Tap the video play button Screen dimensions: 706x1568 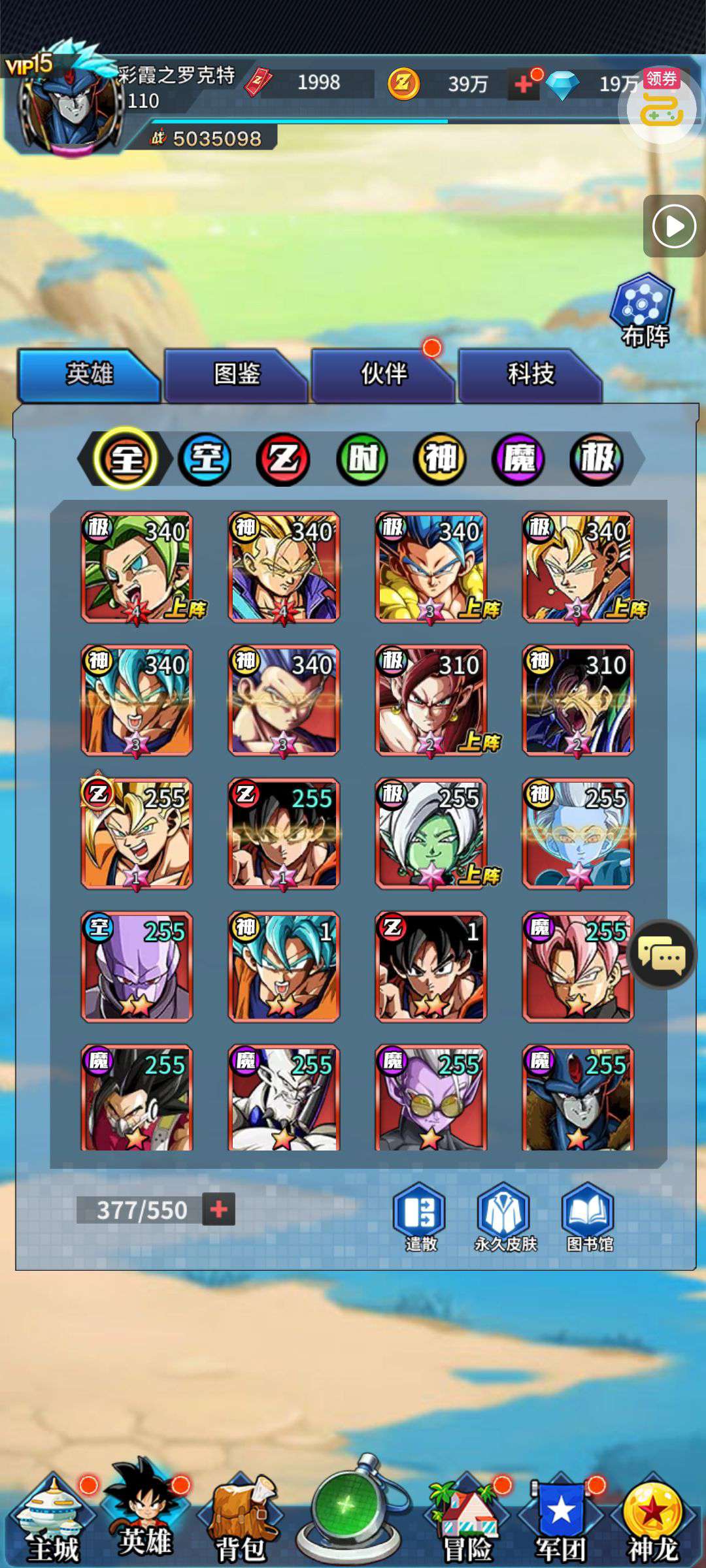[x=674, y=227]
